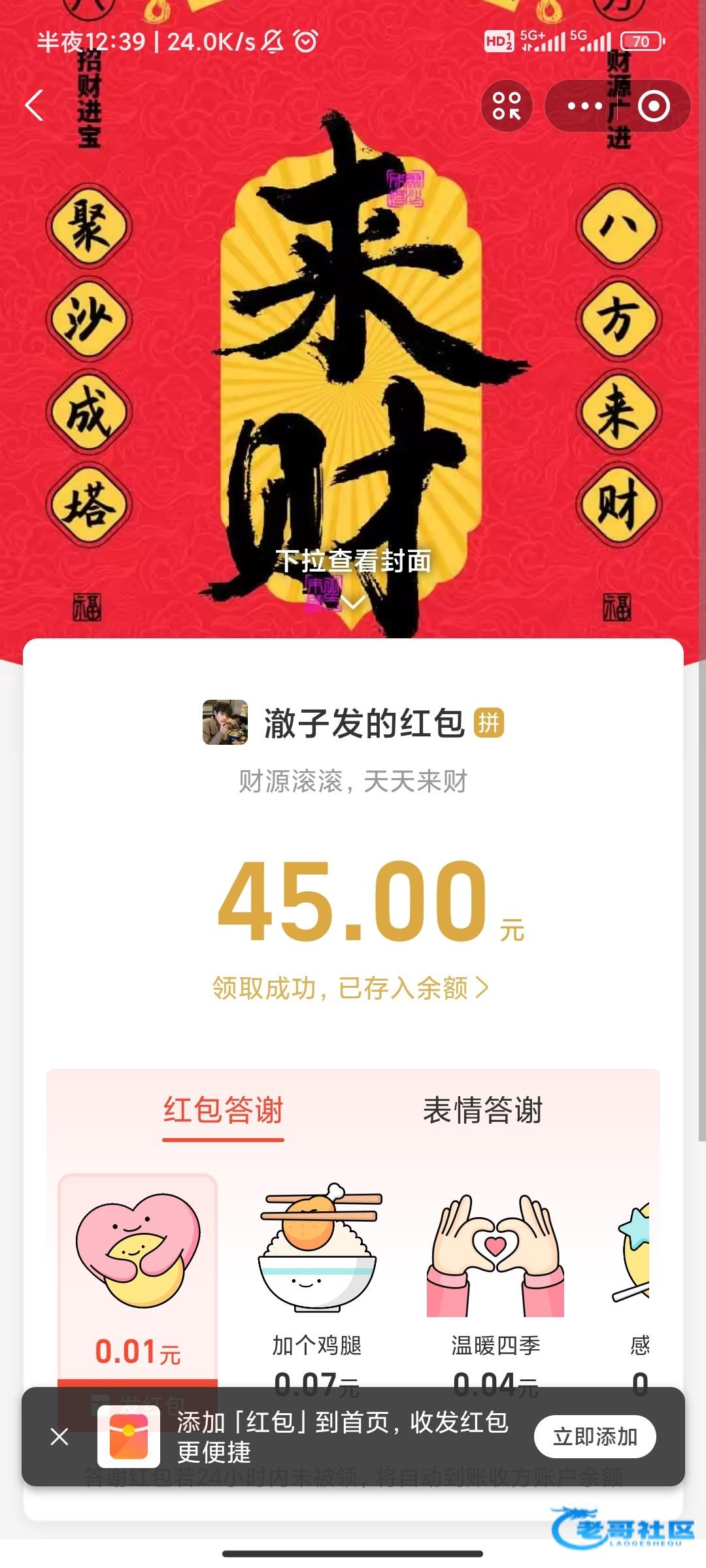Dismiss the add-to-home banner

point(59,1437)
